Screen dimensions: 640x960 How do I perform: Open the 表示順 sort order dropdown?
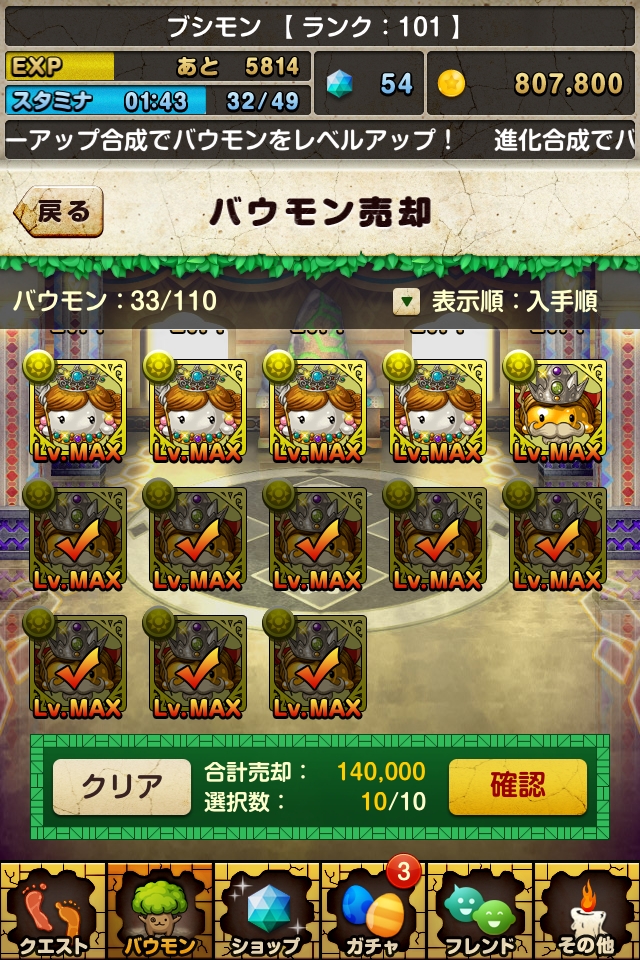pyautogui.click(x=497, y=301)
